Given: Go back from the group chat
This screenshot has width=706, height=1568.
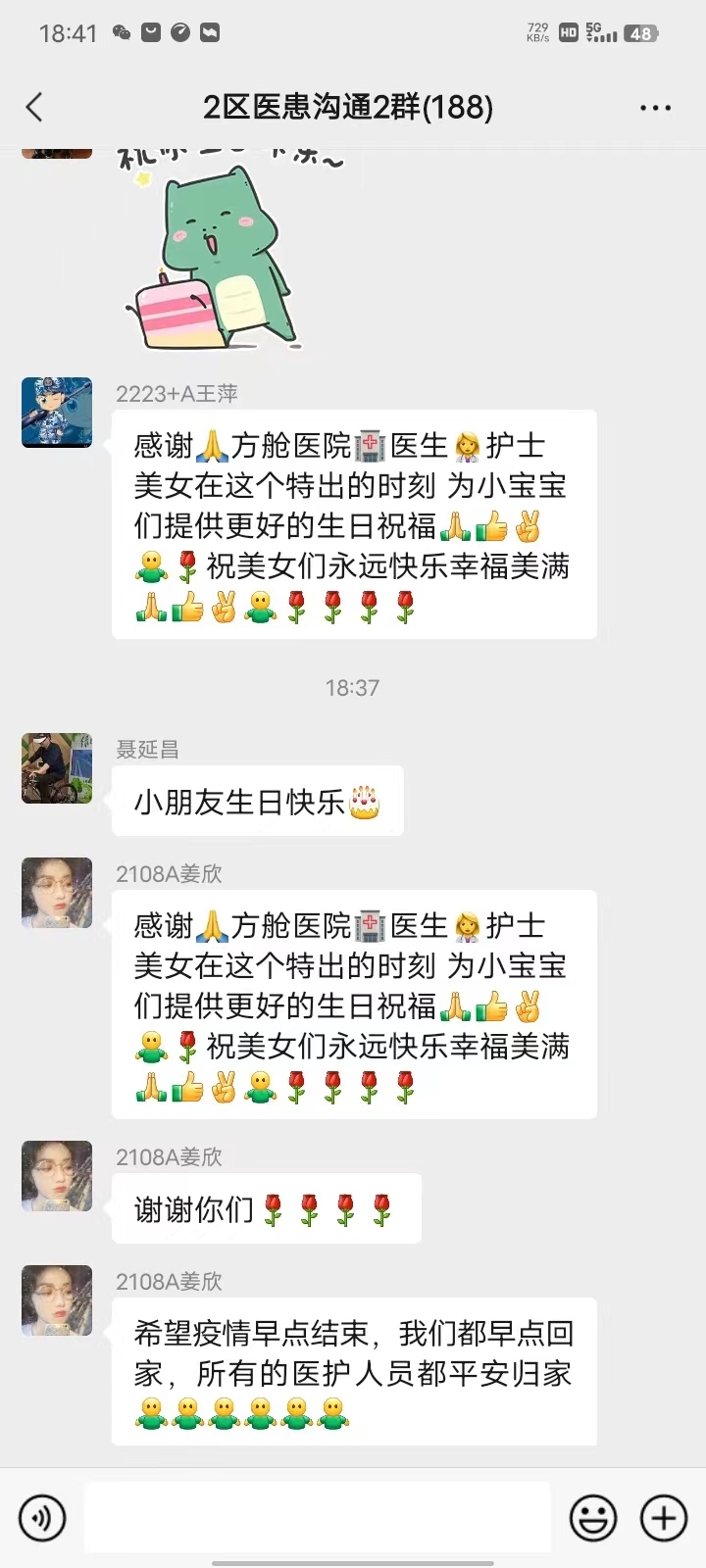Looking at the screenshot, I should click(x=35, y=107).
